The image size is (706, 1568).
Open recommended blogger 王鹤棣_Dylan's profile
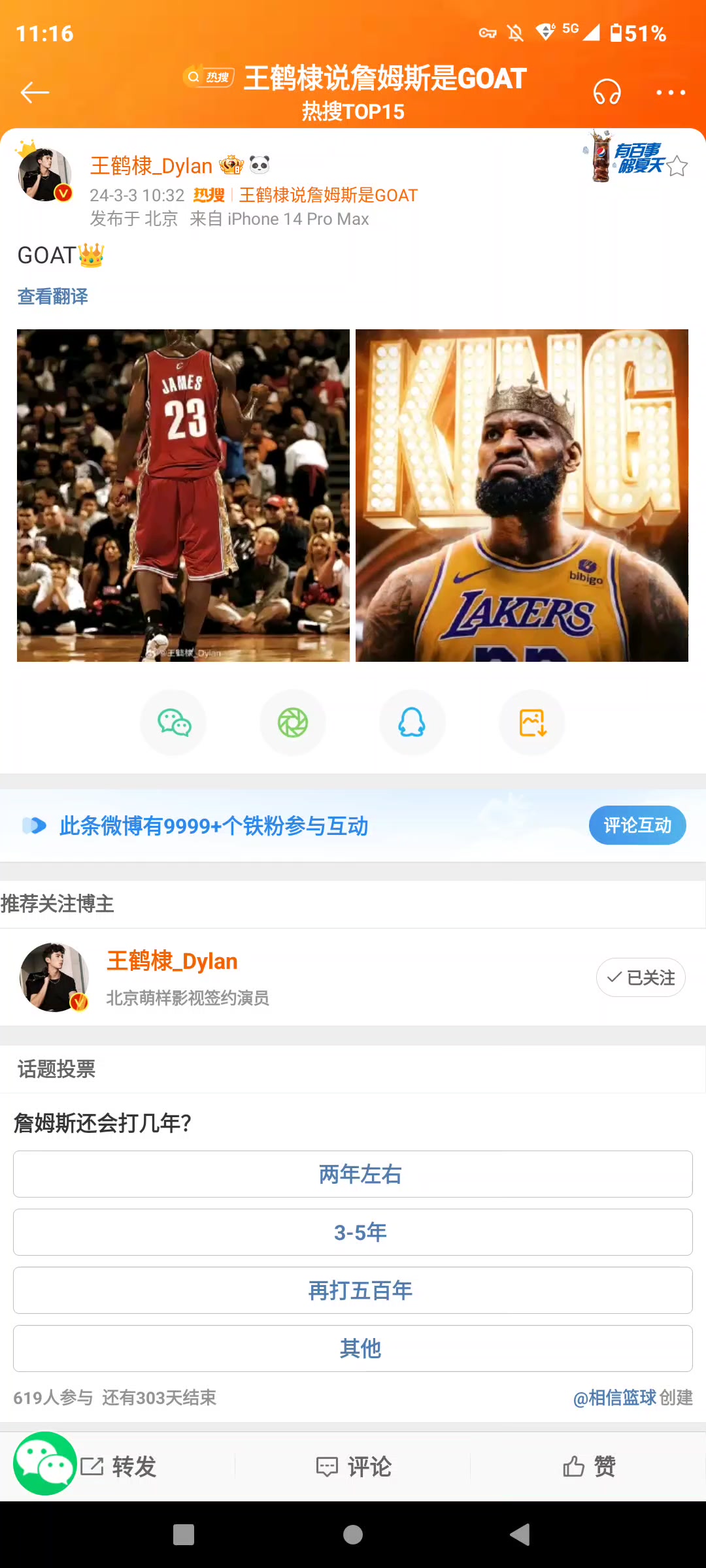point(172,961)
